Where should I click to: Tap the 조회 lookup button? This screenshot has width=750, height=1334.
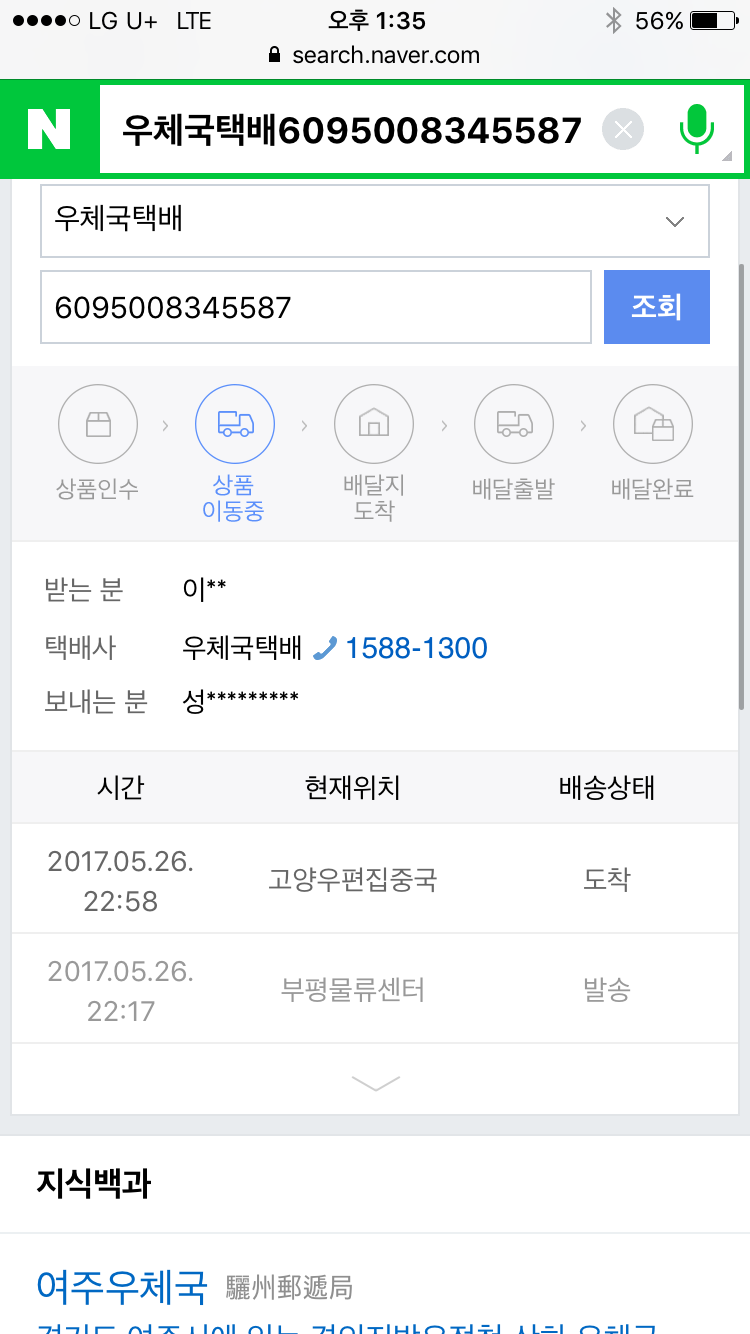click(657, 307)
